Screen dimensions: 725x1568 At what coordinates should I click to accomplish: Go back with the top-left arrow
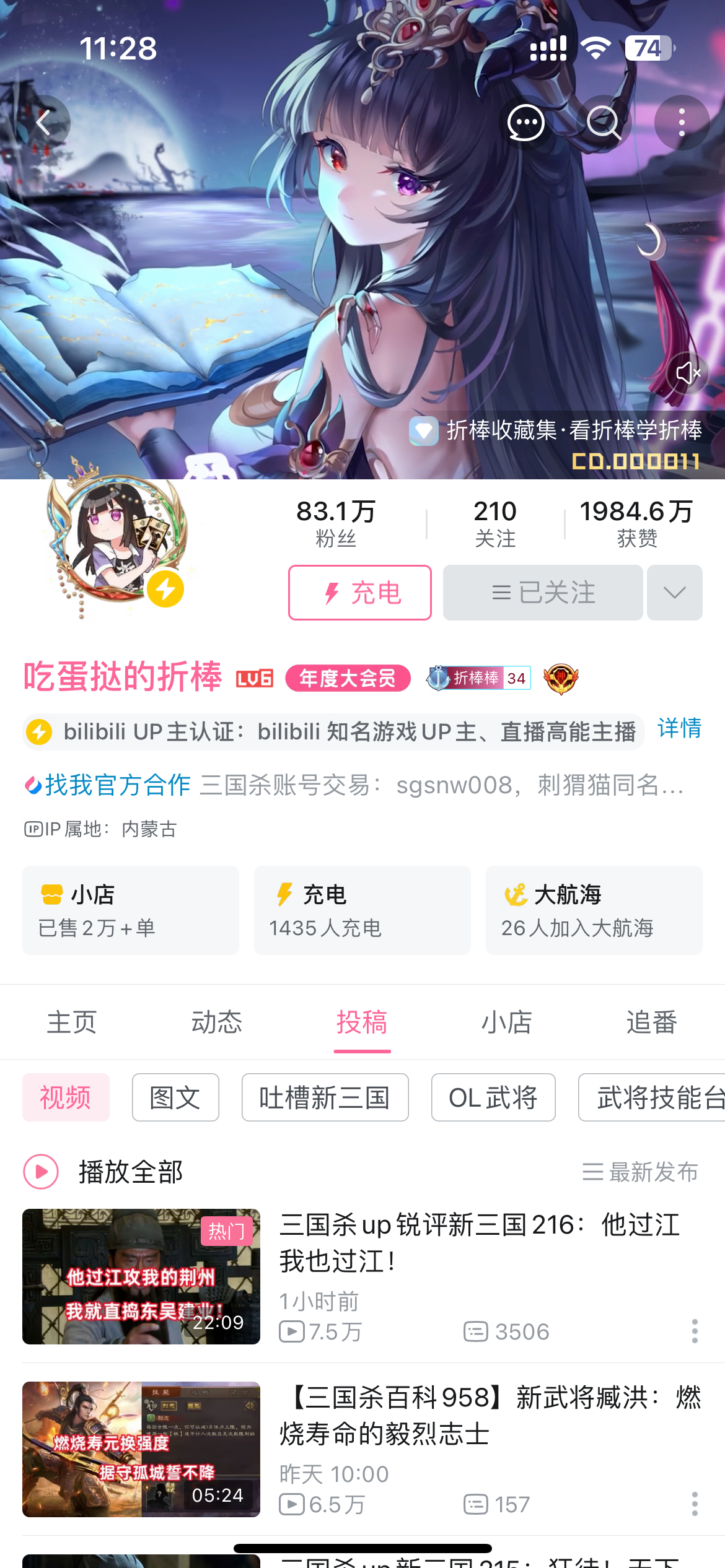(x=43, y=123)
